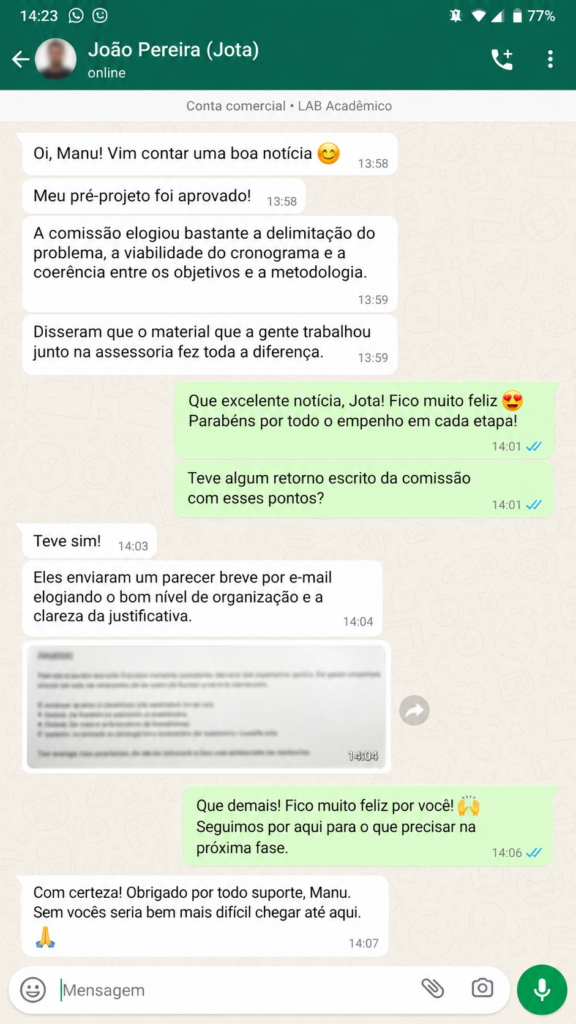Image resolution: width=576 pixels, height=1024 pixels.
Task: Attach a file with the paperclip
Action: pos(432,989)
